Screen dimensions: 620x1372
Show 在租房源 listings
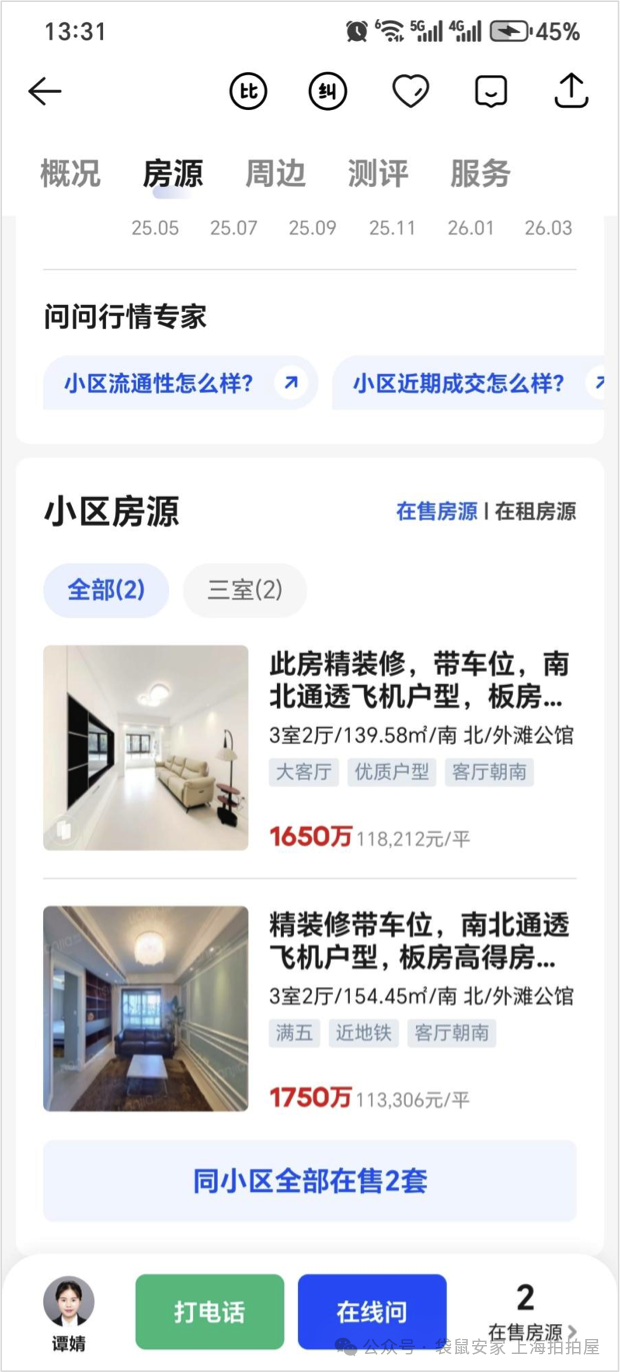tap(536, 511)
